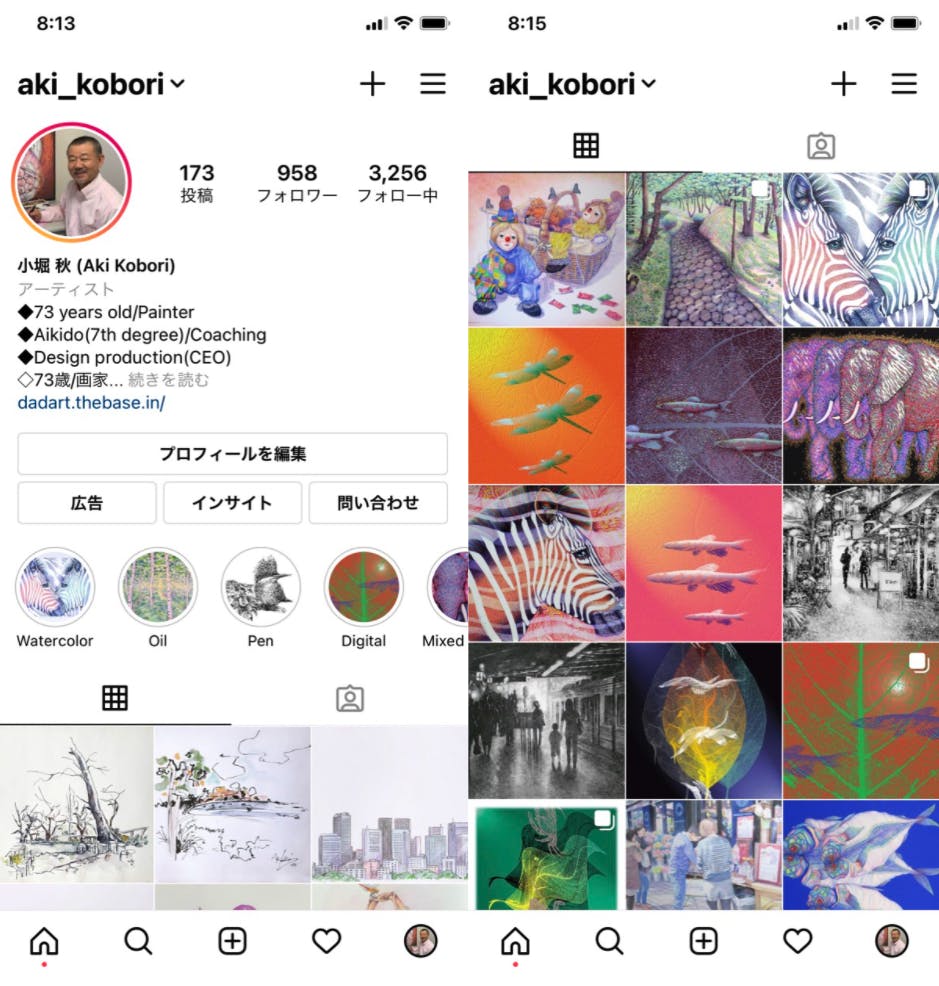View the Pen story highlight

260,587
